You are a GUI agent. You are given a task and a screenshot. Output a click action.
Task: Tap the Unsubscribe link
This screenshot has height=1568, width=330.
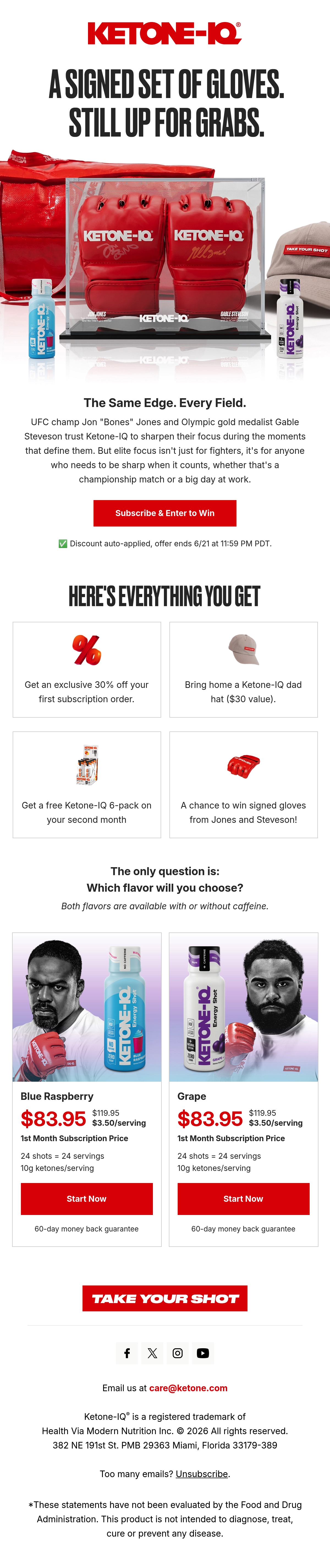pyautogui.click(x=202, y=1474)
